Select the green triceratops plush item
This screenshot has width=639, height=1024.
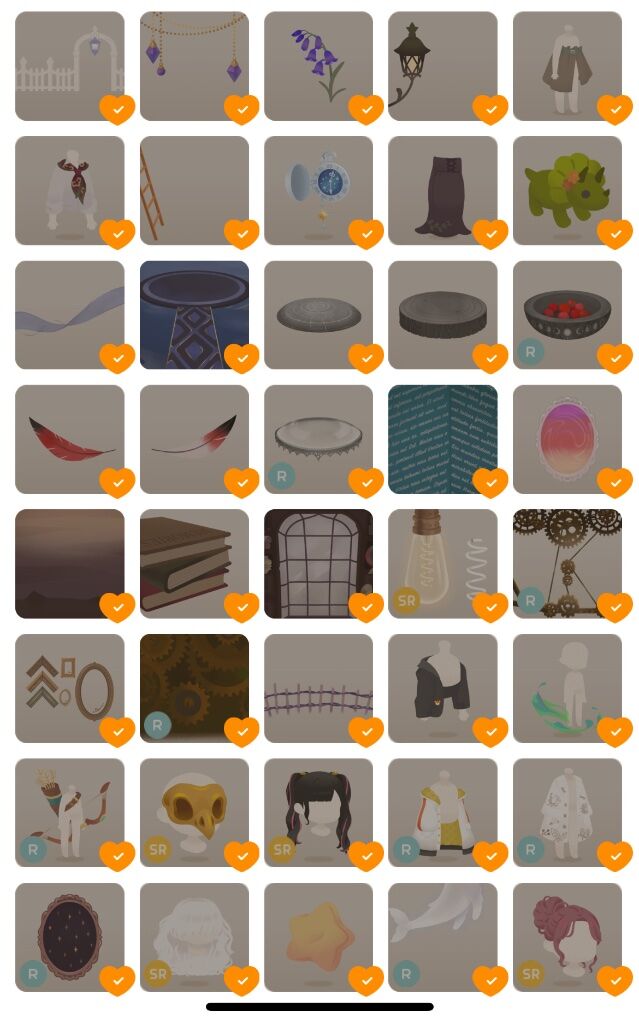566,190
